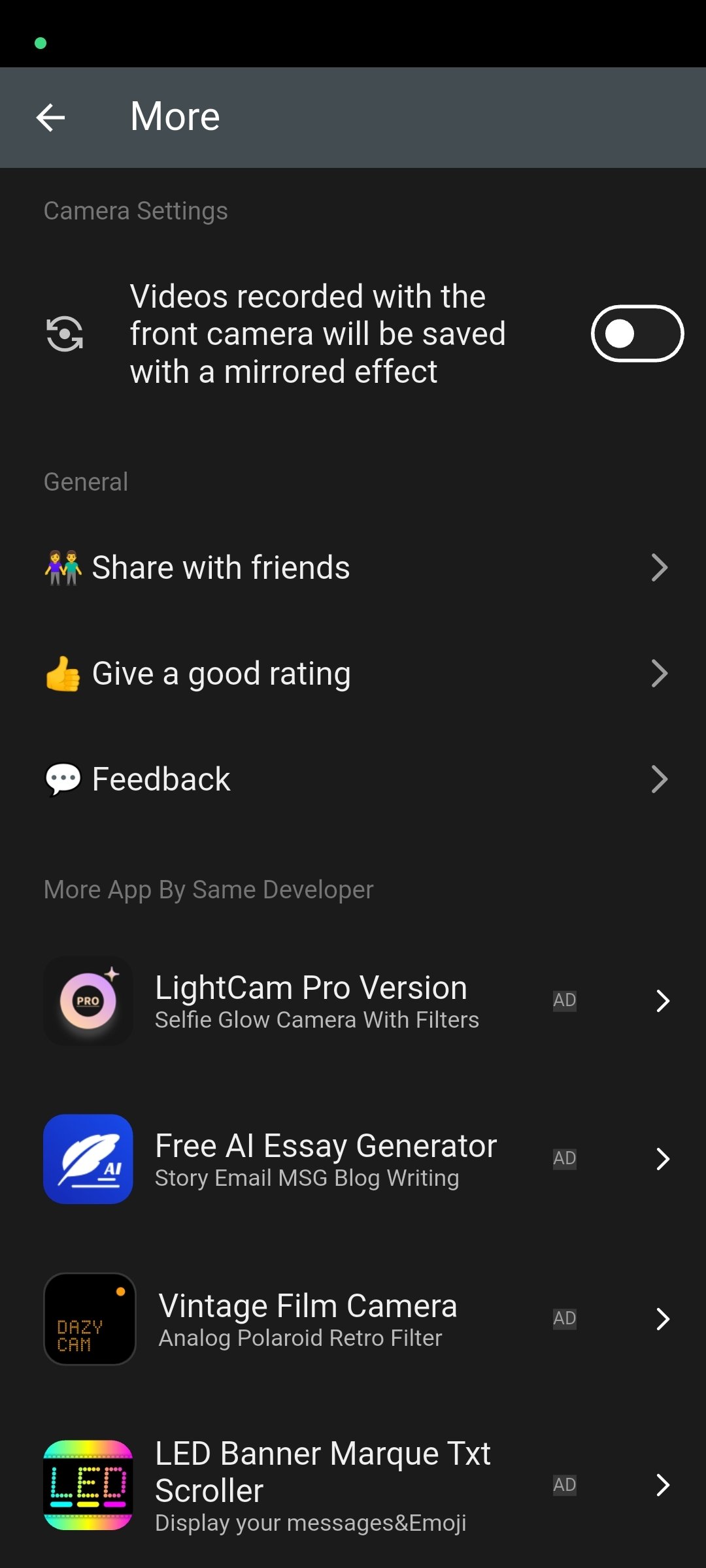Toggle the mirrored front camera video switch

(x=637, y=334)
